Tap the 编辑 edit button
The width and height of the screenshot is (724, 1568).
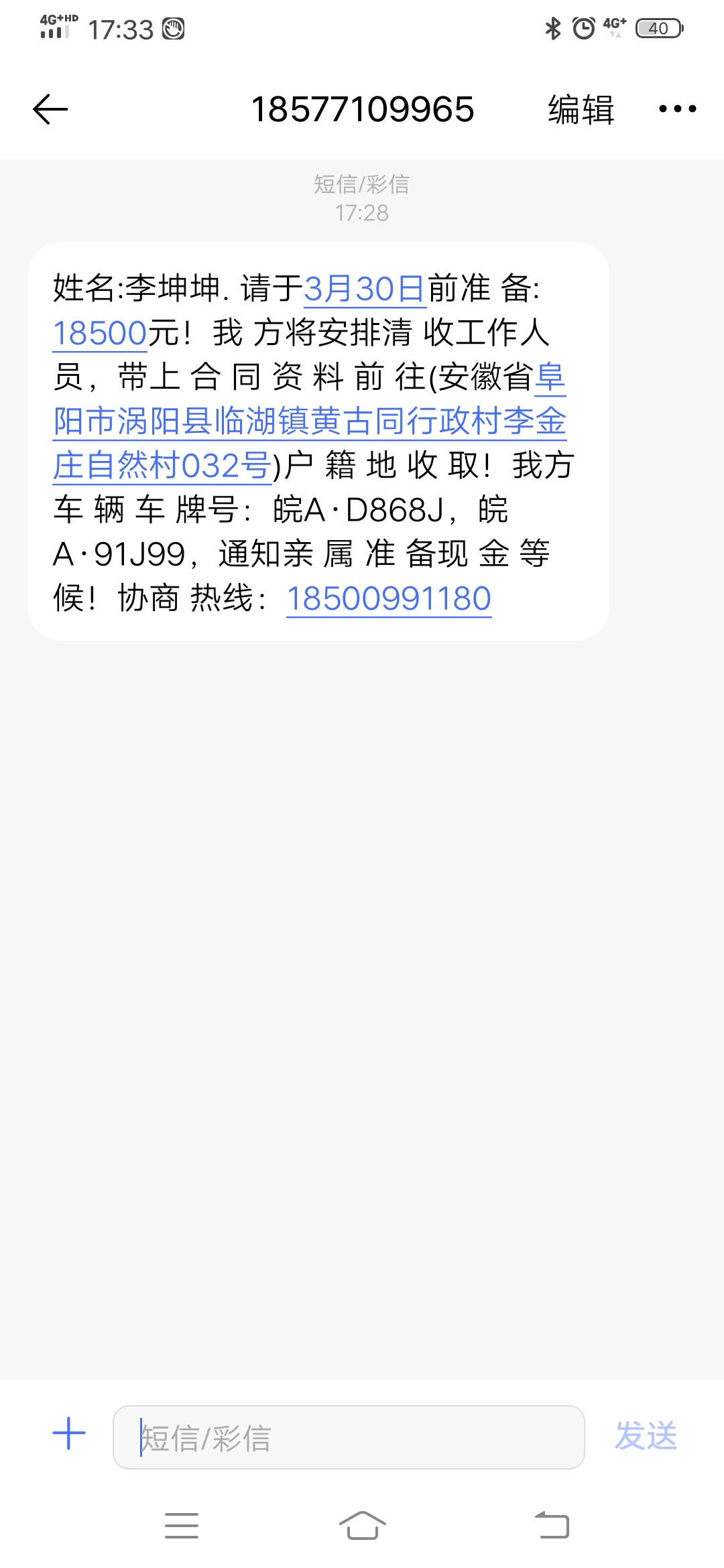[x=581, y=109]
